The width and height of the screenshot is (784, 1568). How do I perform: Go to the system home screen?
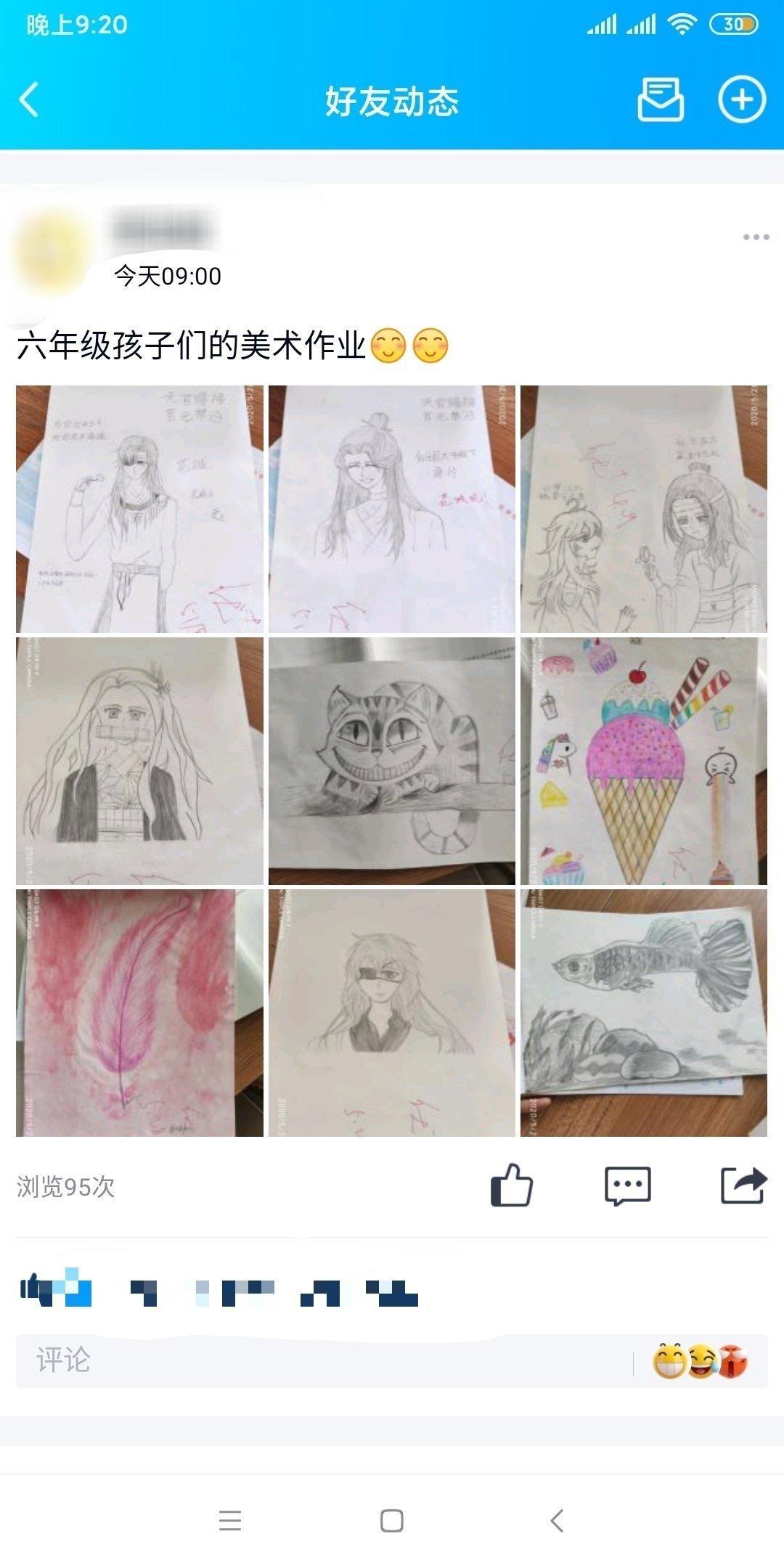click(392, 1520)
